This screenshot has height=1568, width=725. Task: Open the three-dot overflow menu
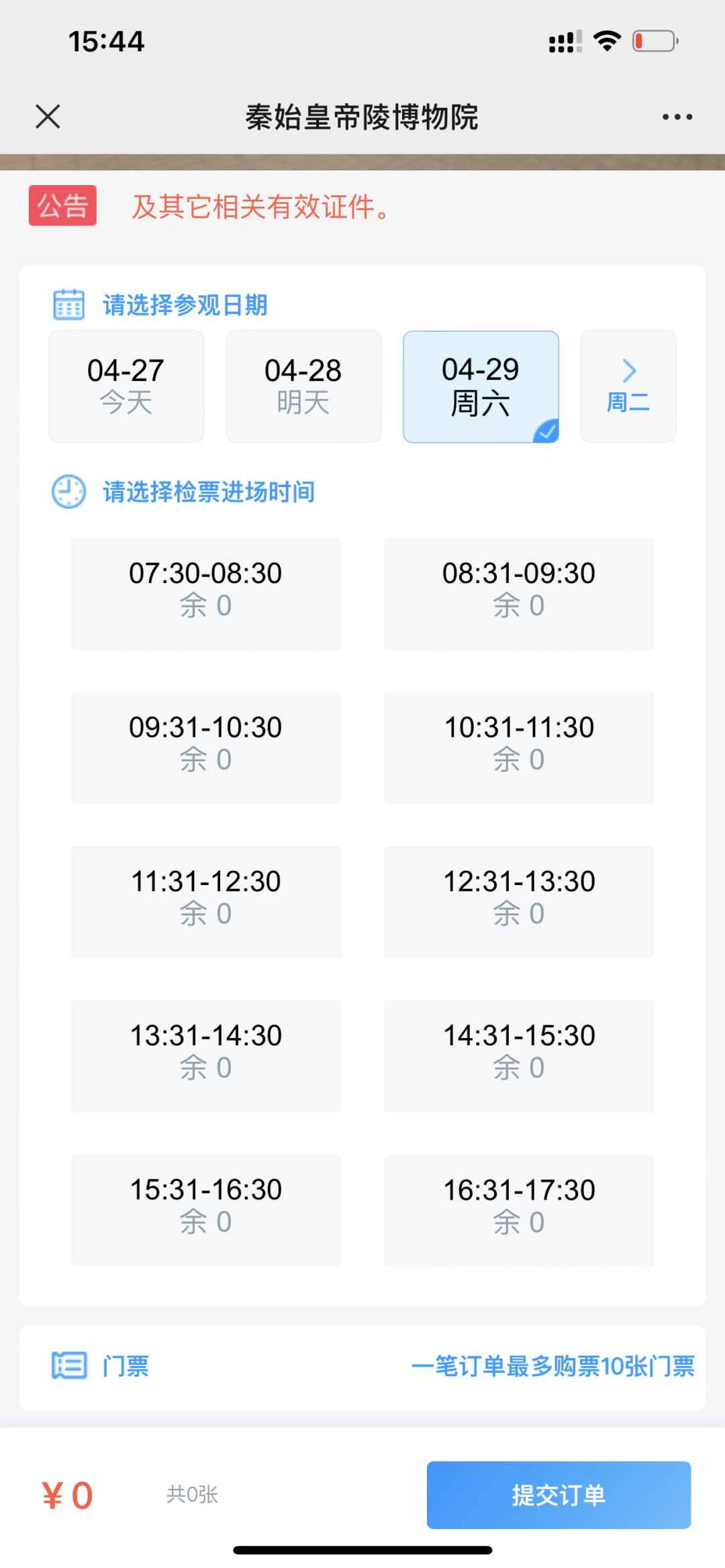(677, 117)
